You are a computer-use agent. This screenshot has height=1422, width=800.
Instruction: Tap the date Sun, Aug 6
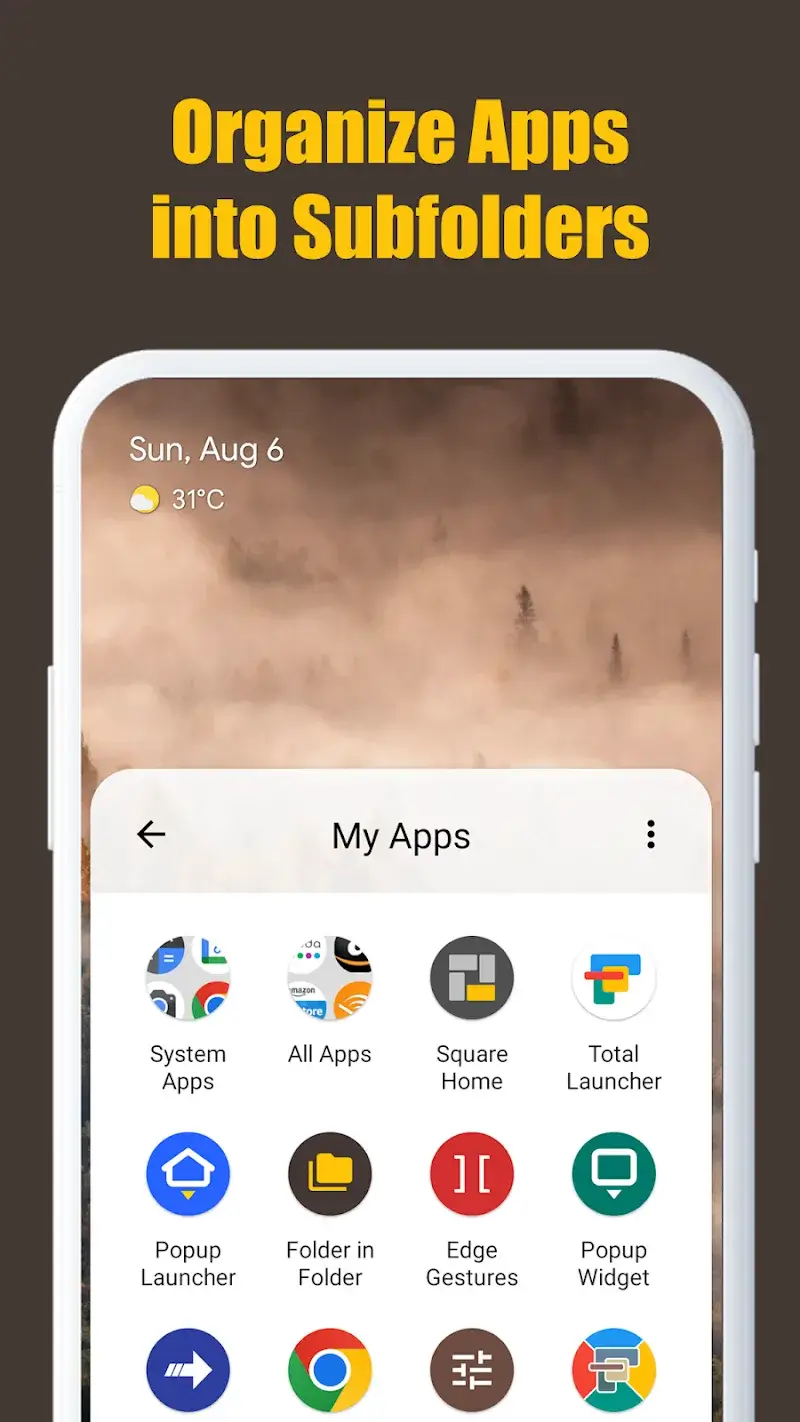point(206,449)
